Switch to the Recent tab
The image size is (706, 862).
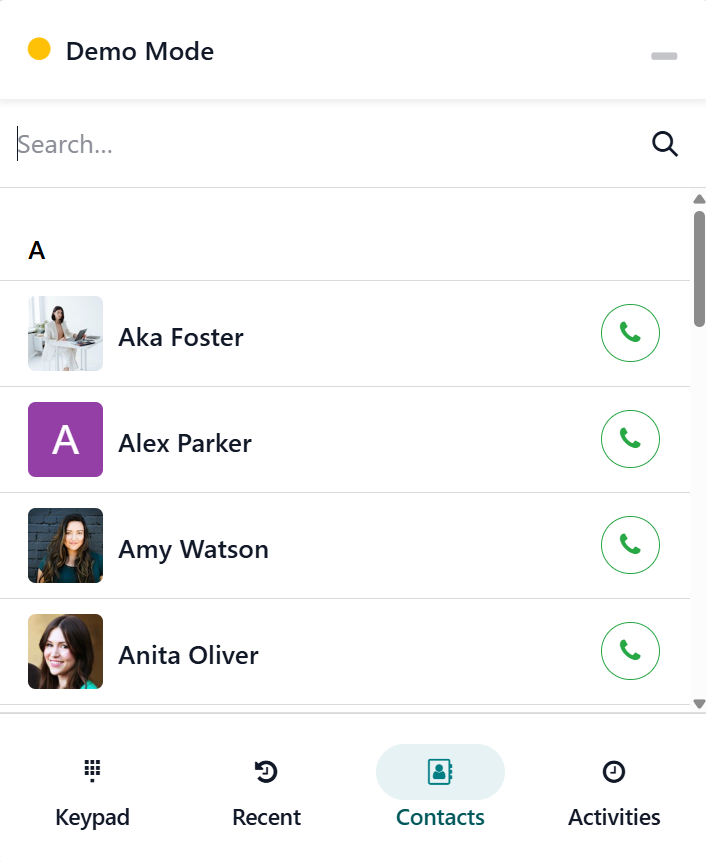coord(266,793)
